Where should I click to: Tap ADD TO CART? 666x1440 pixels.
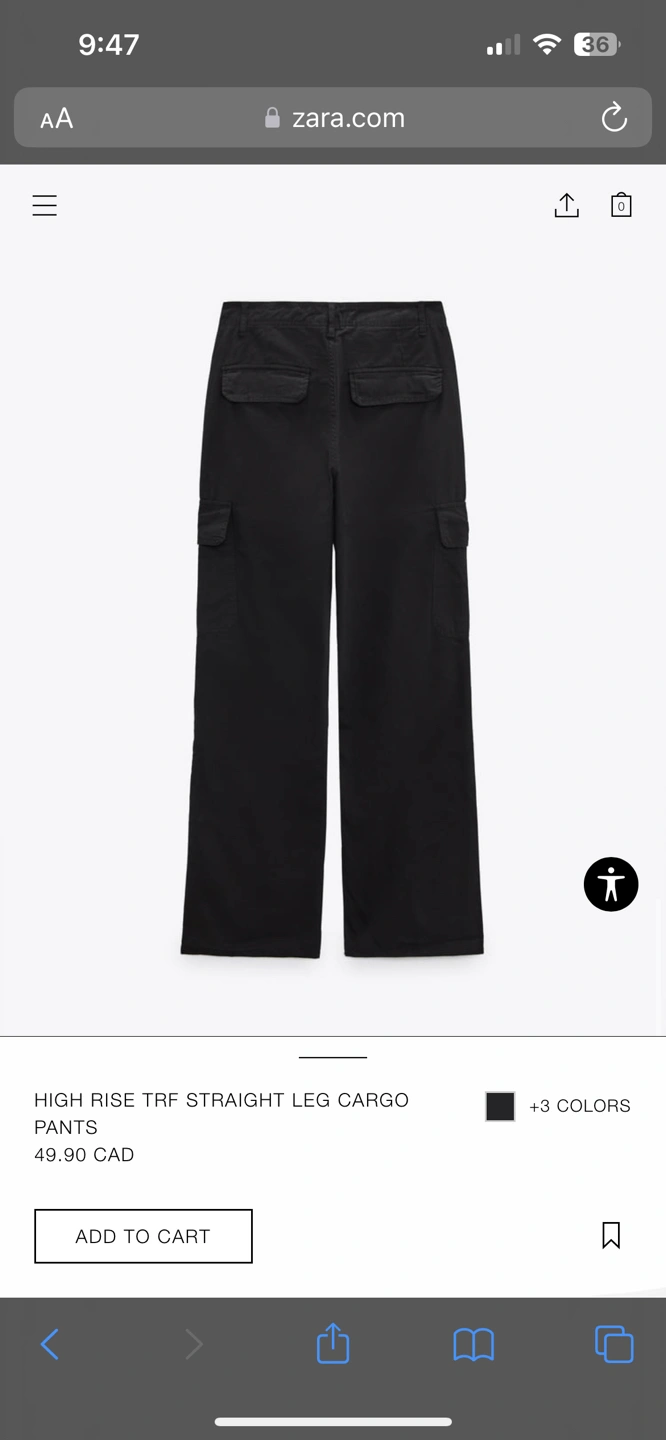[x=143, y=1236]
